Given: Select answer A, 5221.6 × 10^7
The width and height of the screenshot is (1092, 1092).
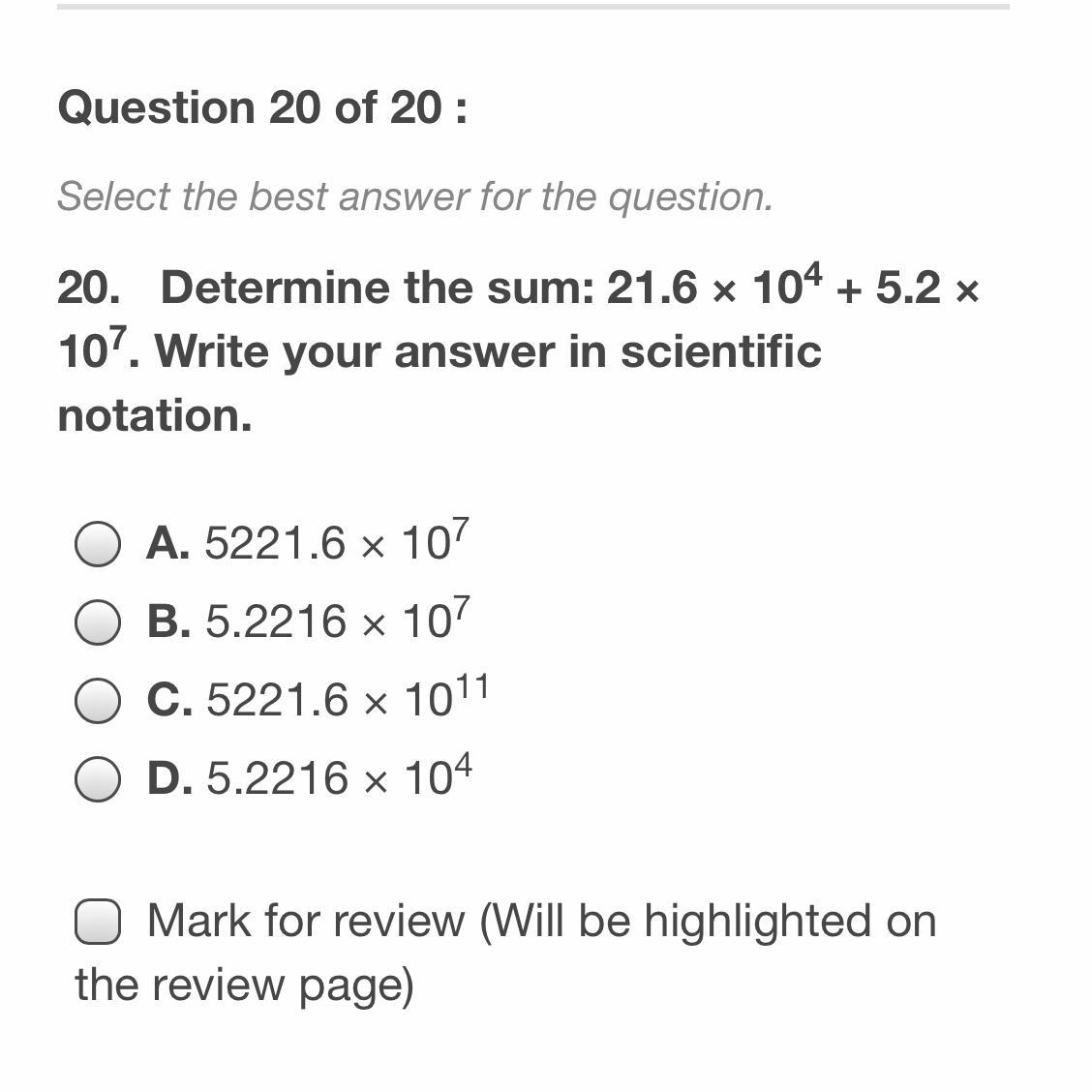Looking at the screenshot, I should click(x=98, y=544).
